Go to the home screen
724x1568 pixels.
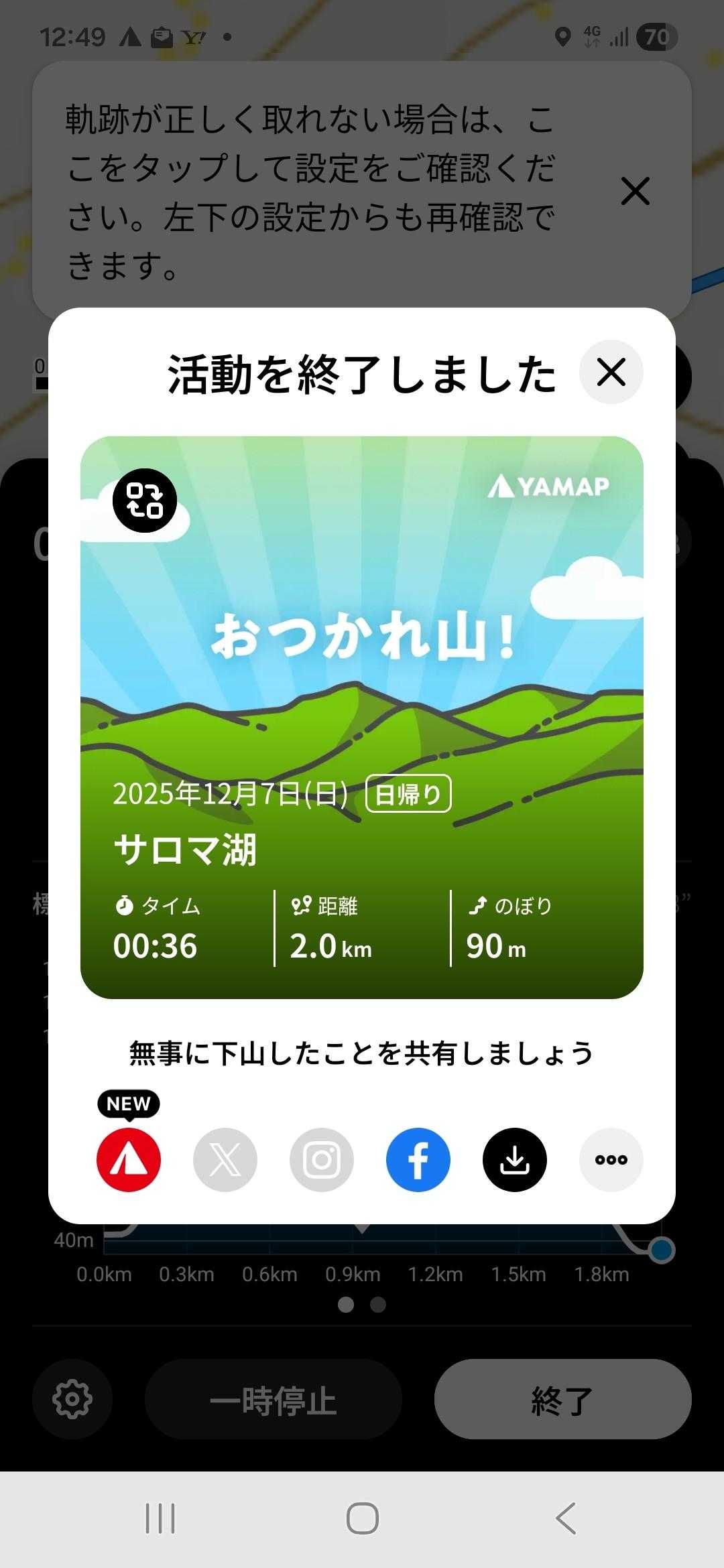[362, 1518]
